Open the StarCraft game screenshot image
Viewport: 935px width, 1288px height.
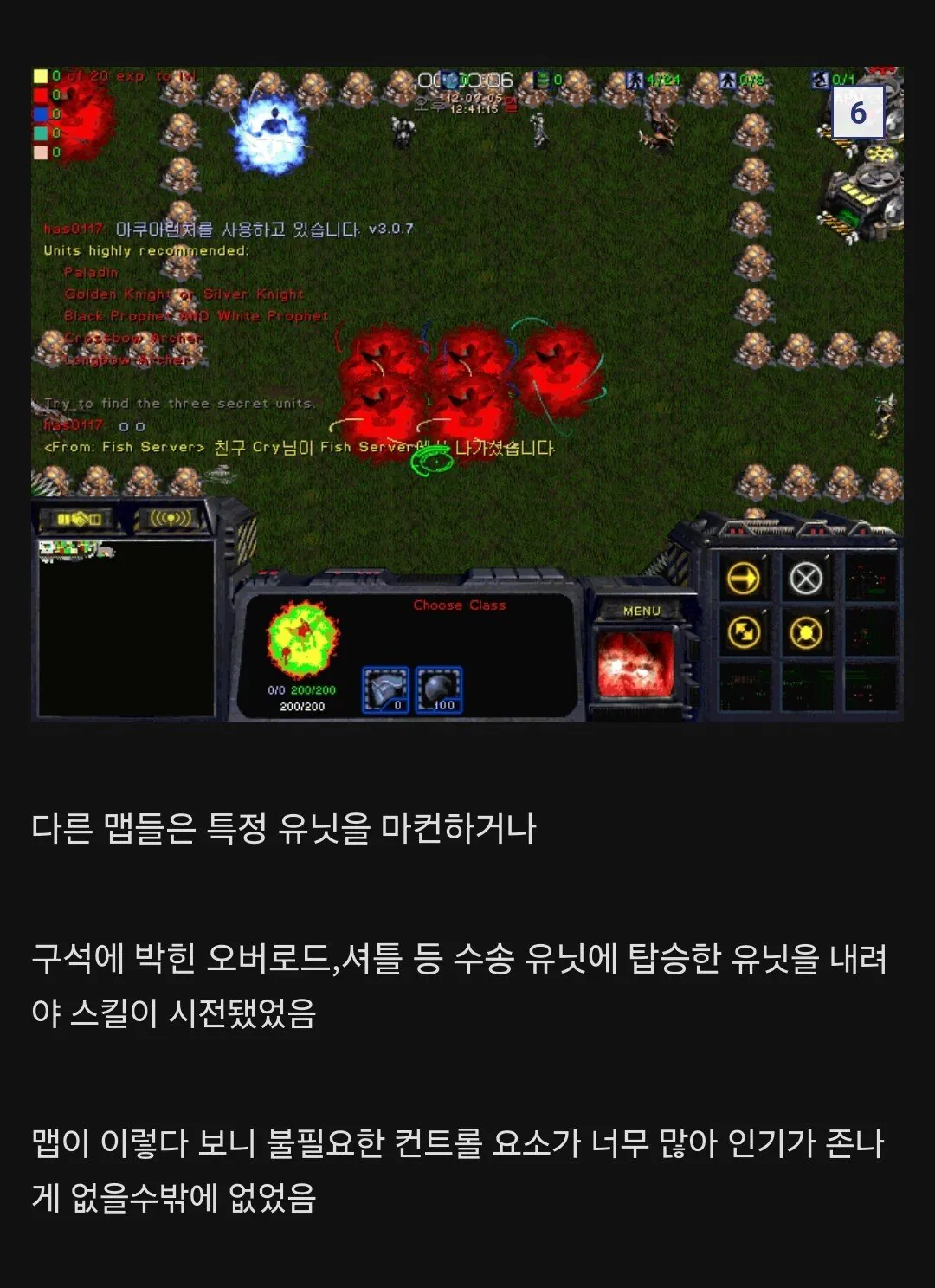pos(467,393)
